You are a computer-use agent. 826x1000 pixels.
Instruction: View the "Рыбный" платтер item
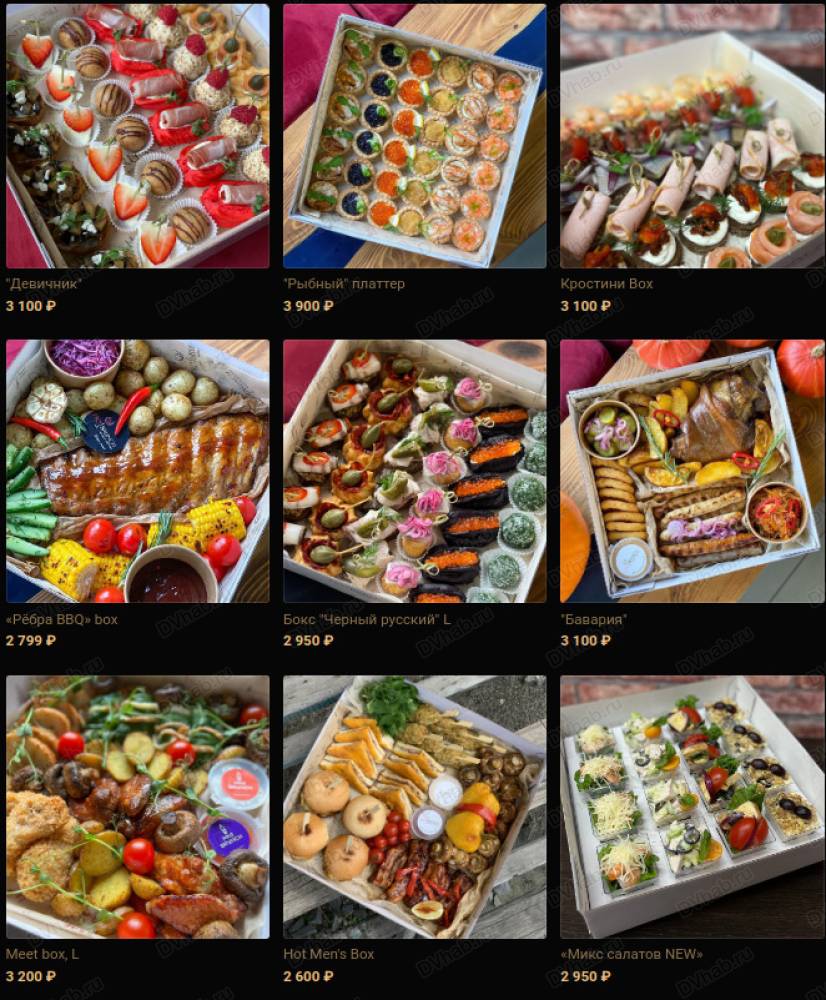pos(414,136)
